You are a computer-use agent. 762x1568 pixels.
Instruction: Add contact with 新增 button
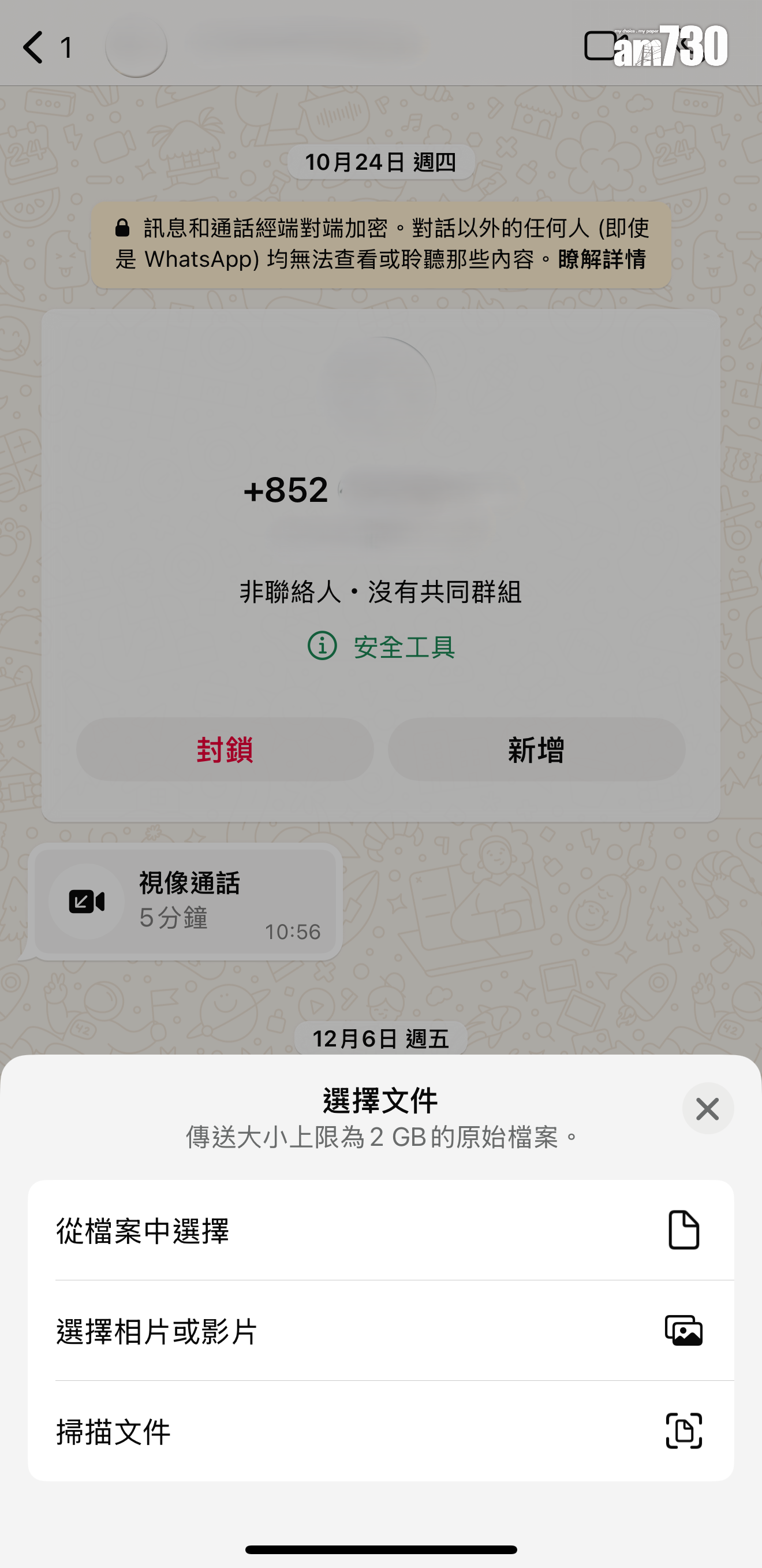pyautogui.click(x=536, y=749)
